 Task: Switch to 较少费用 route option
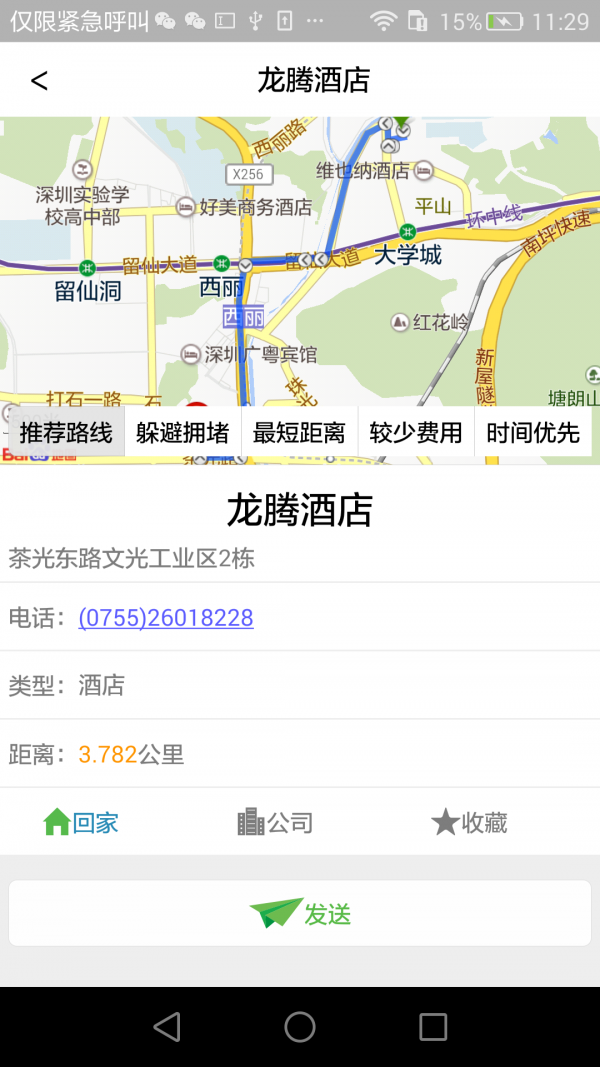click(416, 433)
